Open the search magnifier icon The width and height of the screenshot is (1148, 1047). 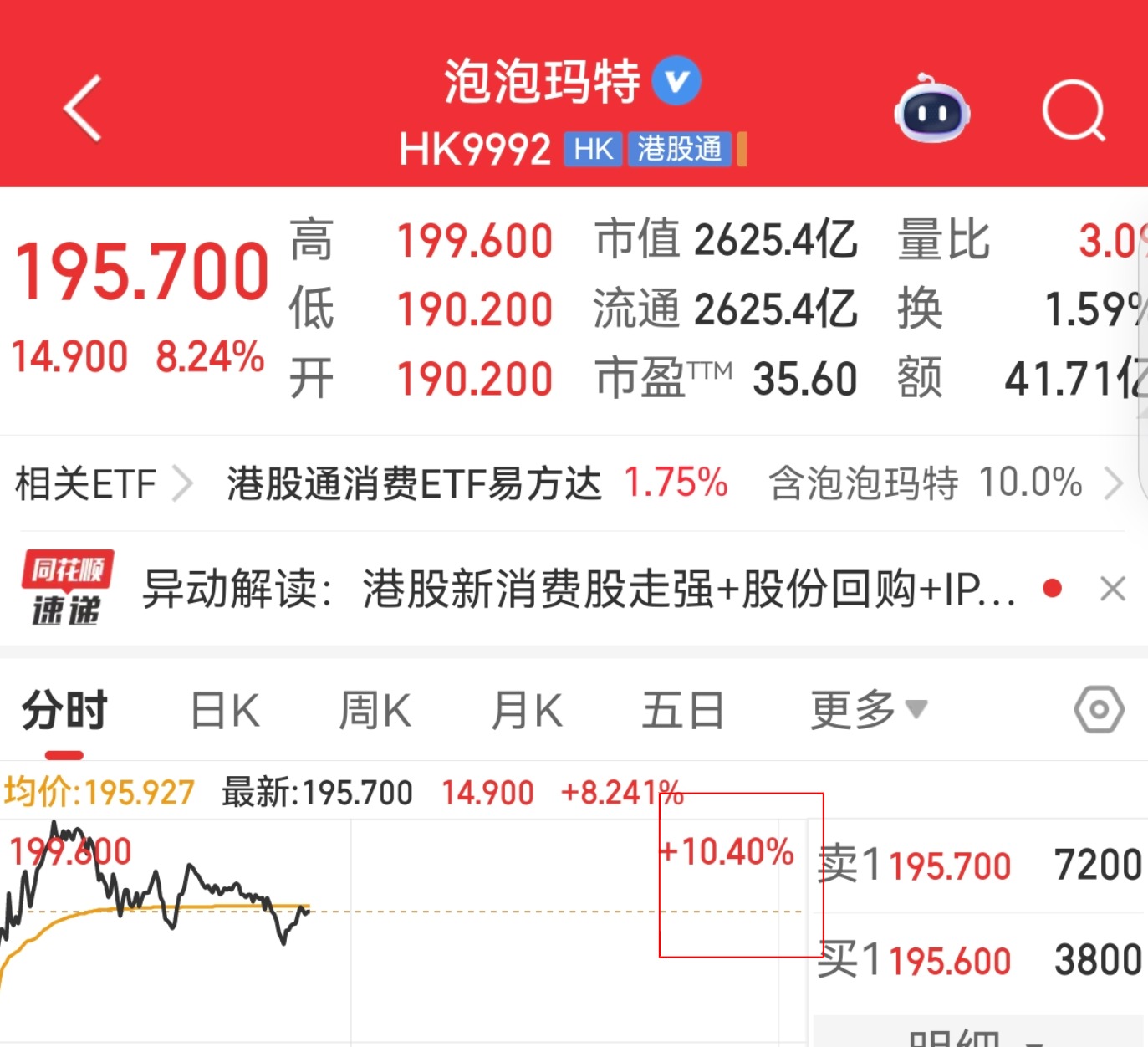[1074, 110]
